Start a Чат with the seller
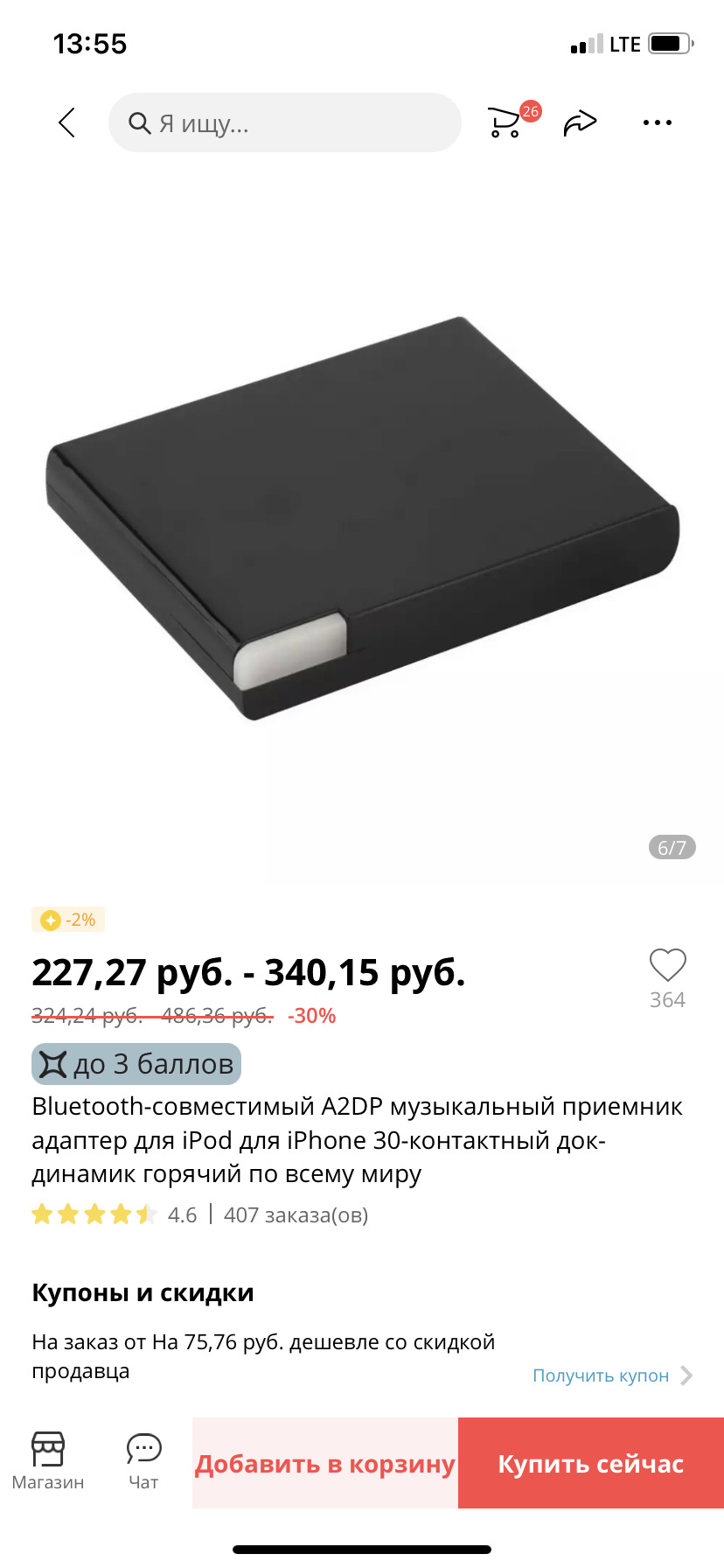The height and width of the screenshot is (1568, 724). click(x=143, y=1461)
